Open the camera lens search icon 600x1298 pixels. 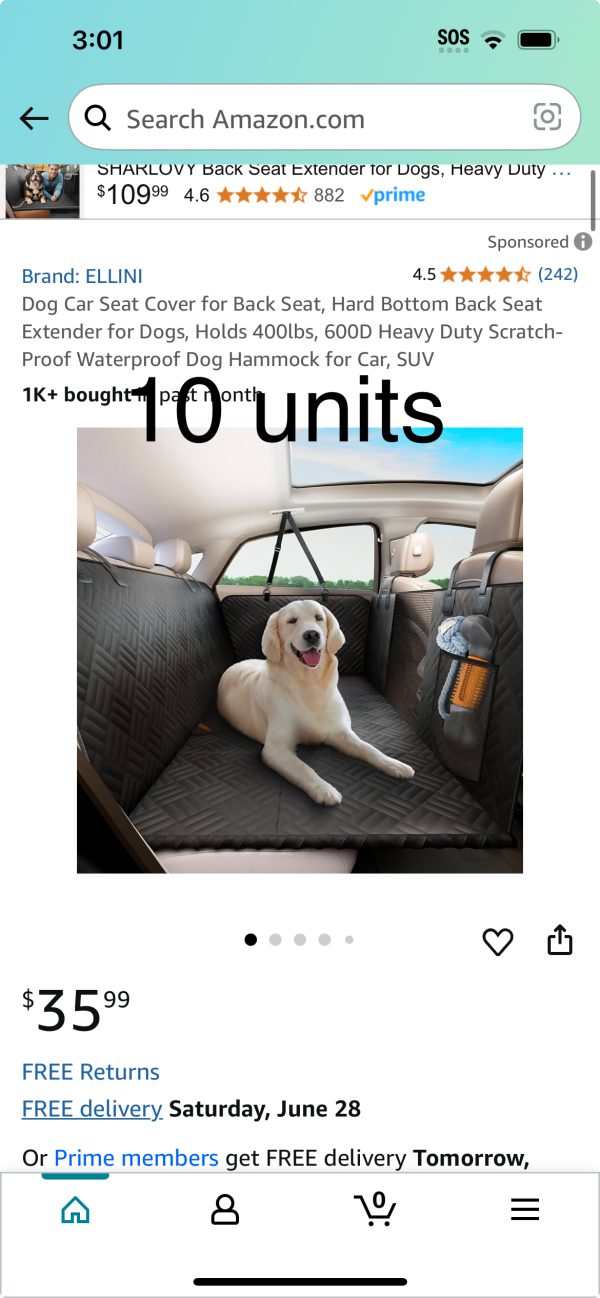point(547,118)
